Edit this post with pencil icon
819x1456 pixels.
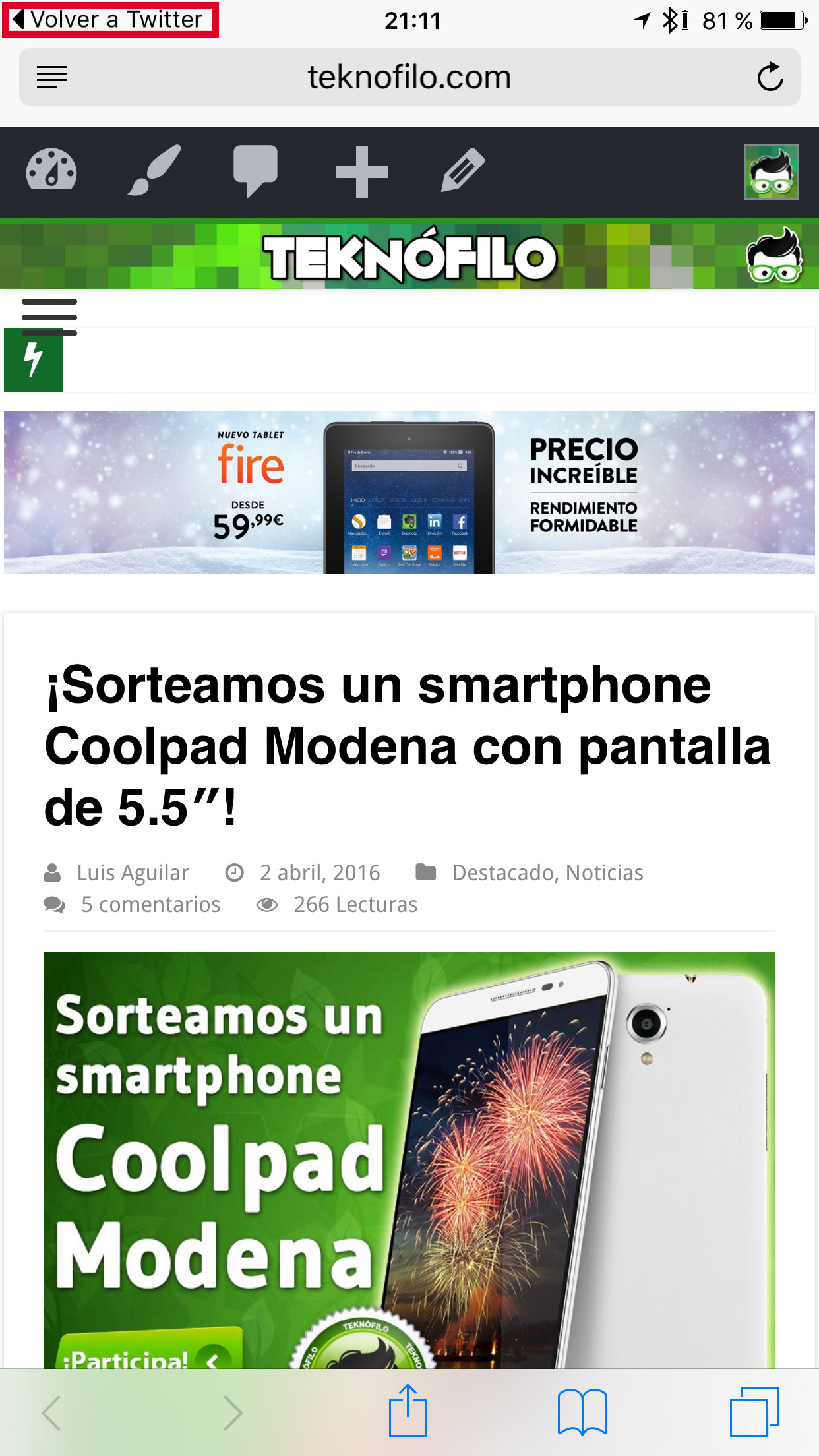coord(463,171)
